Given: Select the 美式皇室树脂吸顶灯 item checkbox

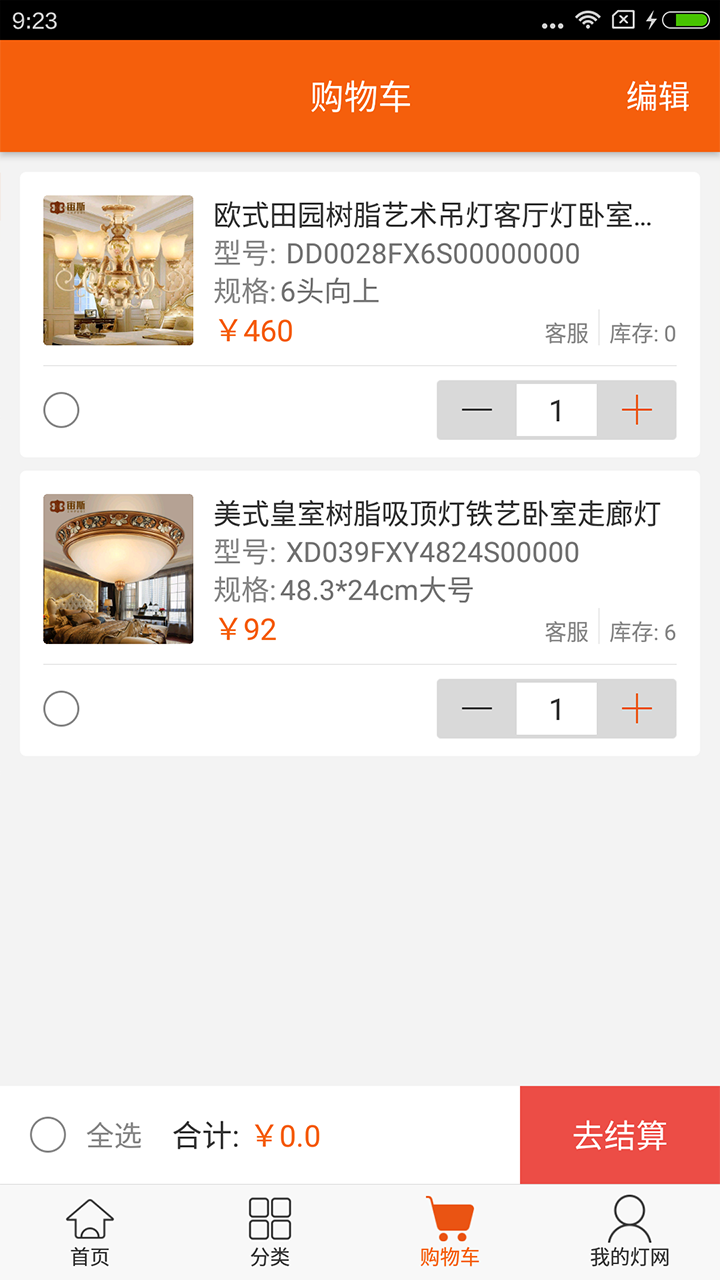Looking at the screenshot, I should coord(61,709).
